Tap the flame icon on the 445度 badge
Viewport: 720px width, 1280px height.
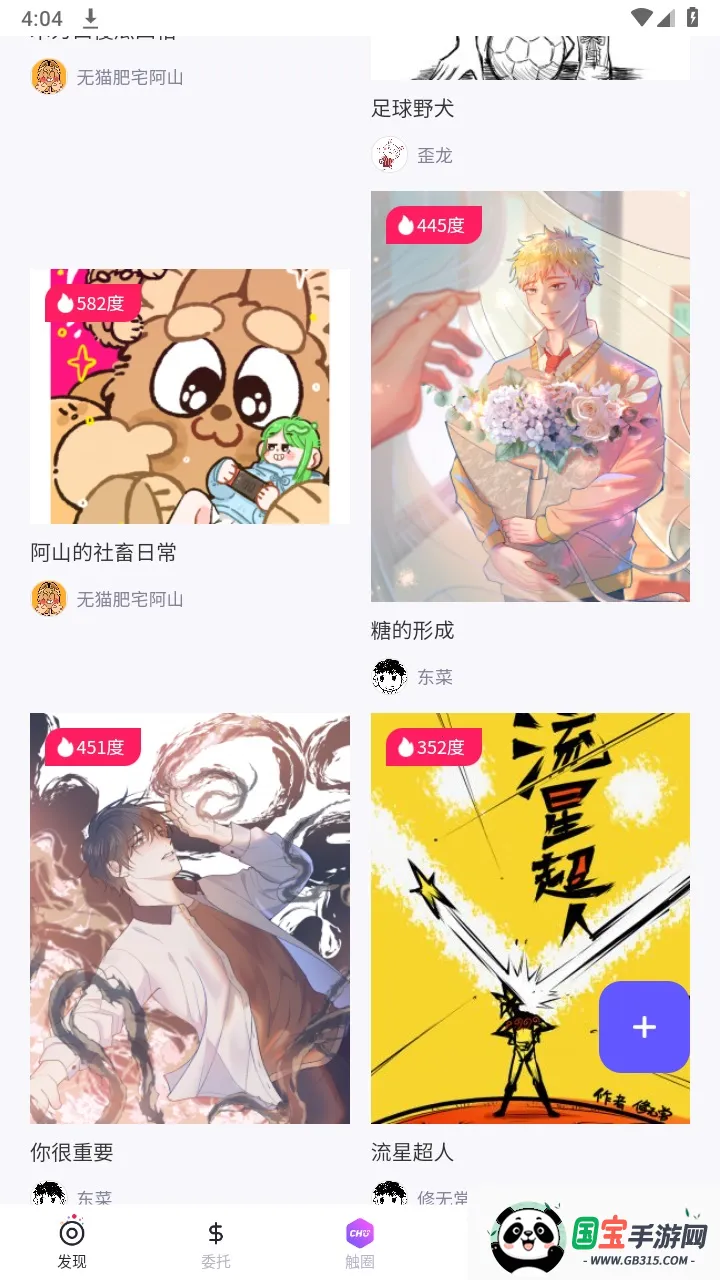click(x=405, y=225)
